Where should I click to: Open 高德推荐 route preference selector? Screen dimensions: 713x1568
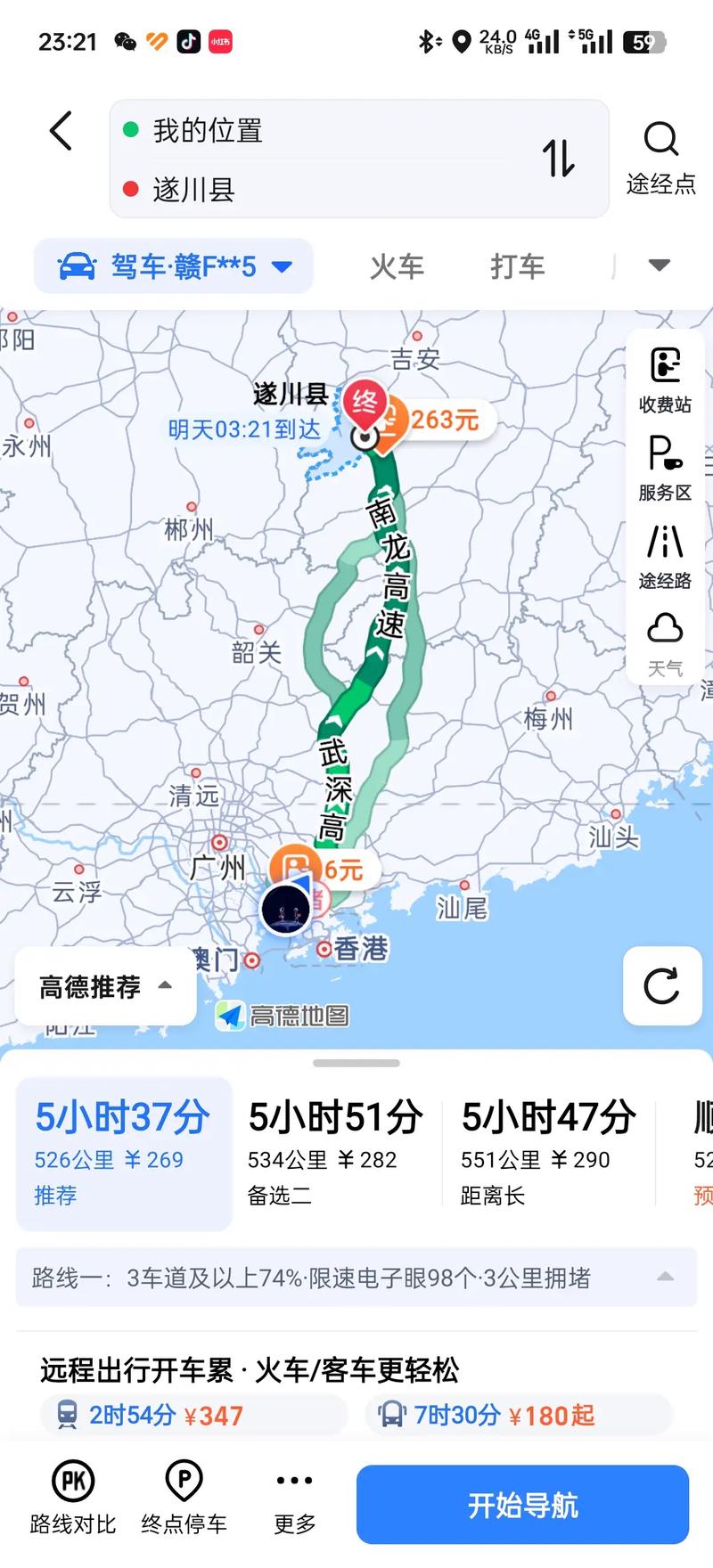click(105, 986)
